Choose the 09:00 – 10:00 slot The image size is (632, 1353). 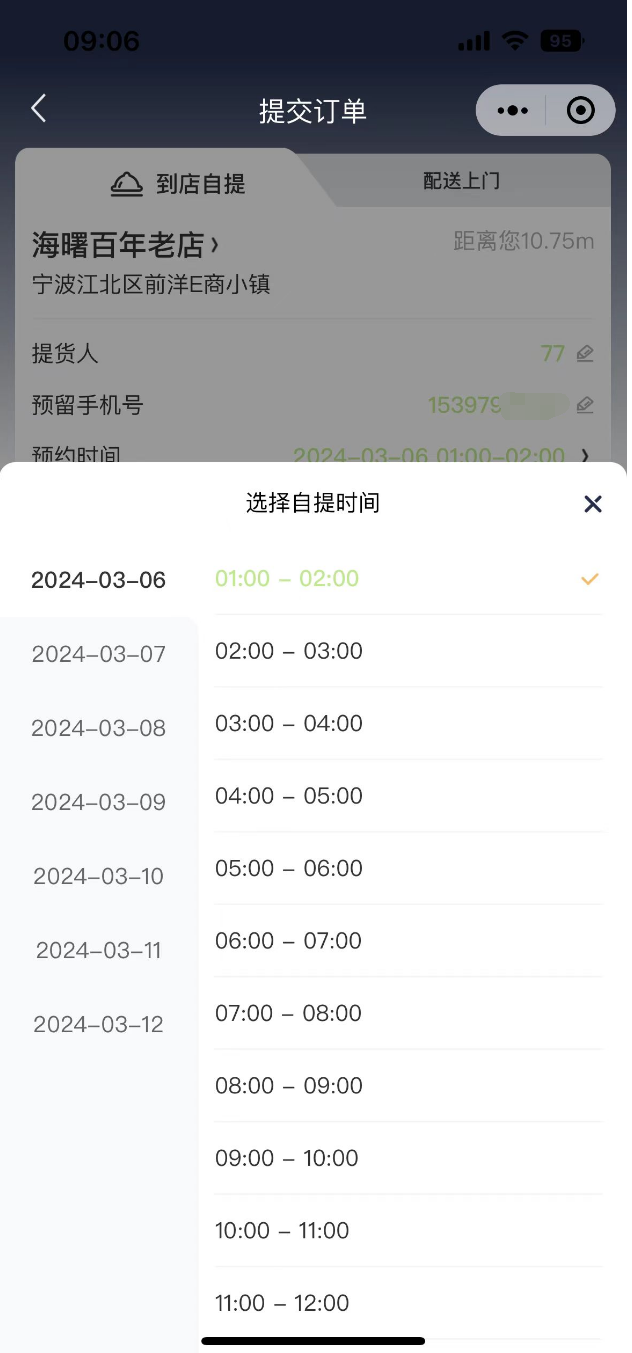point(409,1158)
